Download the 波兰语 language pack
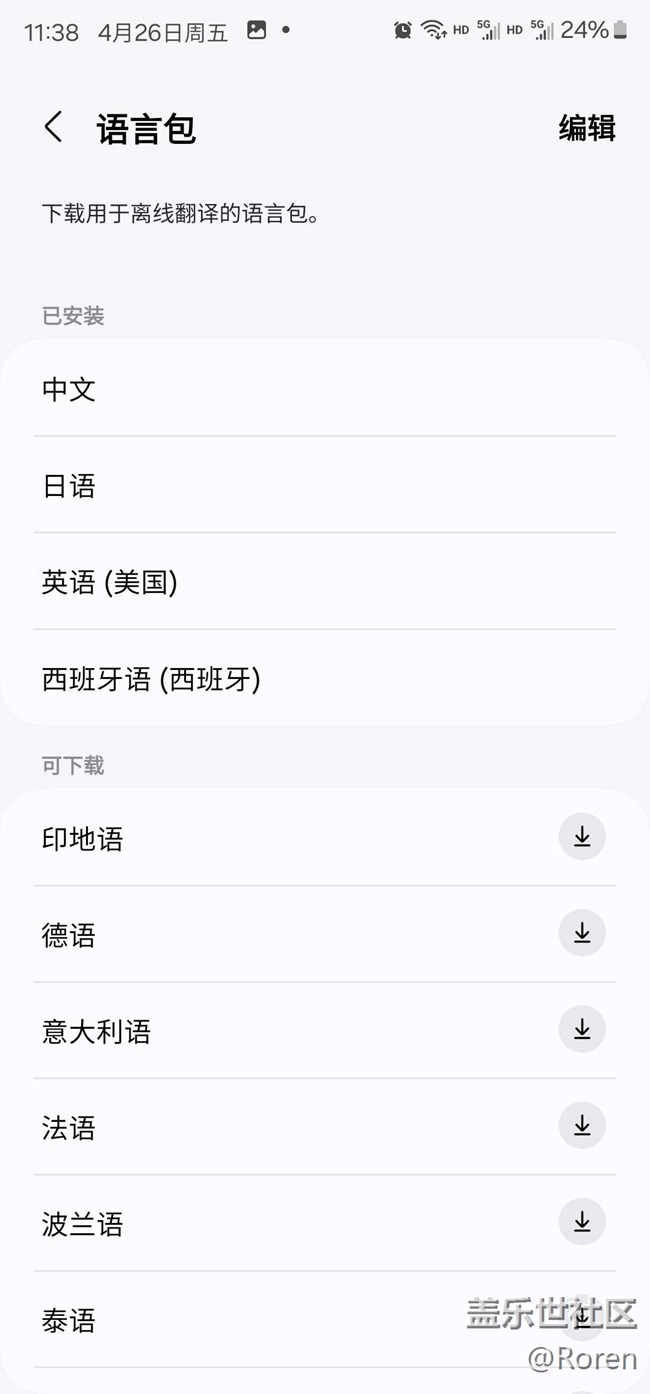 coord(582,1222)
